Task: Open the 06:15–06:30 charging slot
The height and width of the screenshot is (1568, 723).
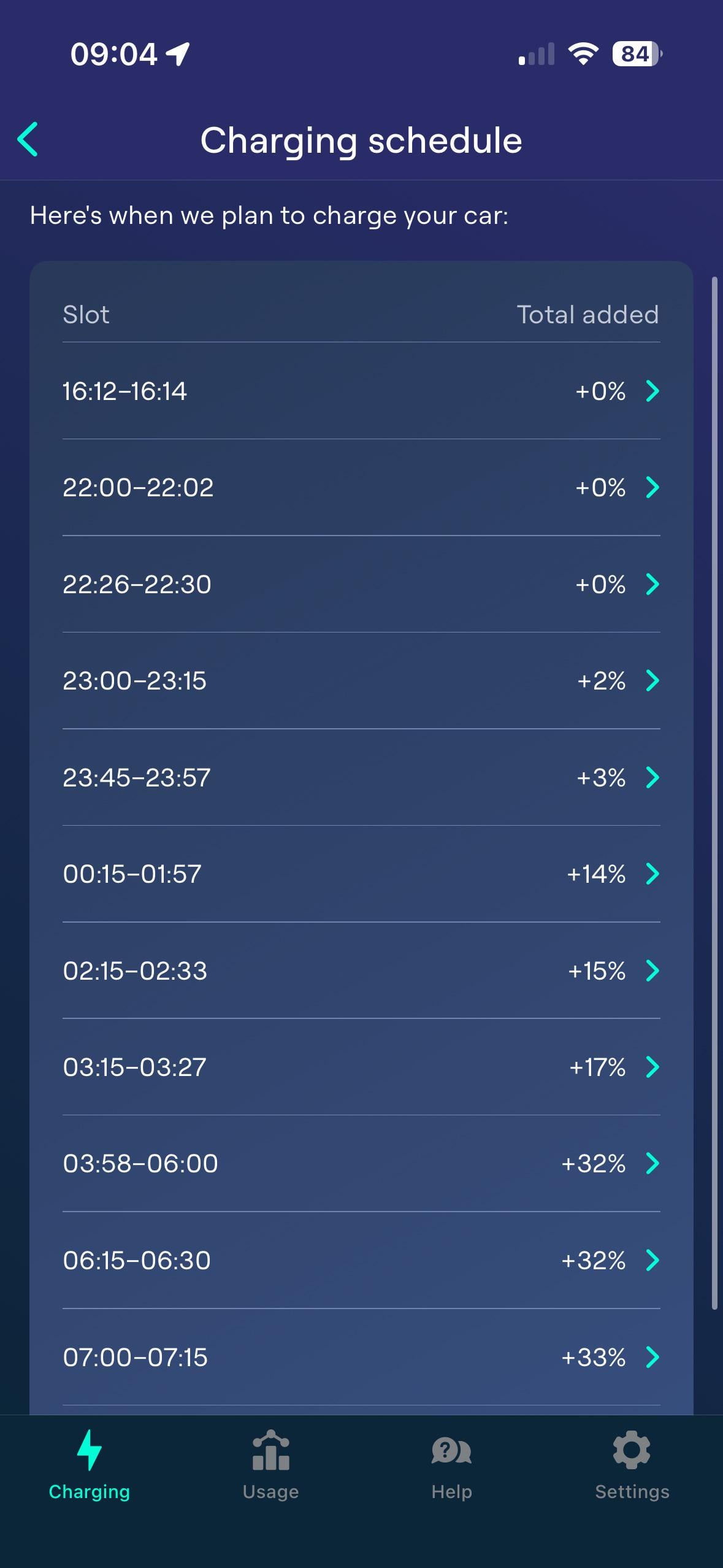Action: point(361,1260)
